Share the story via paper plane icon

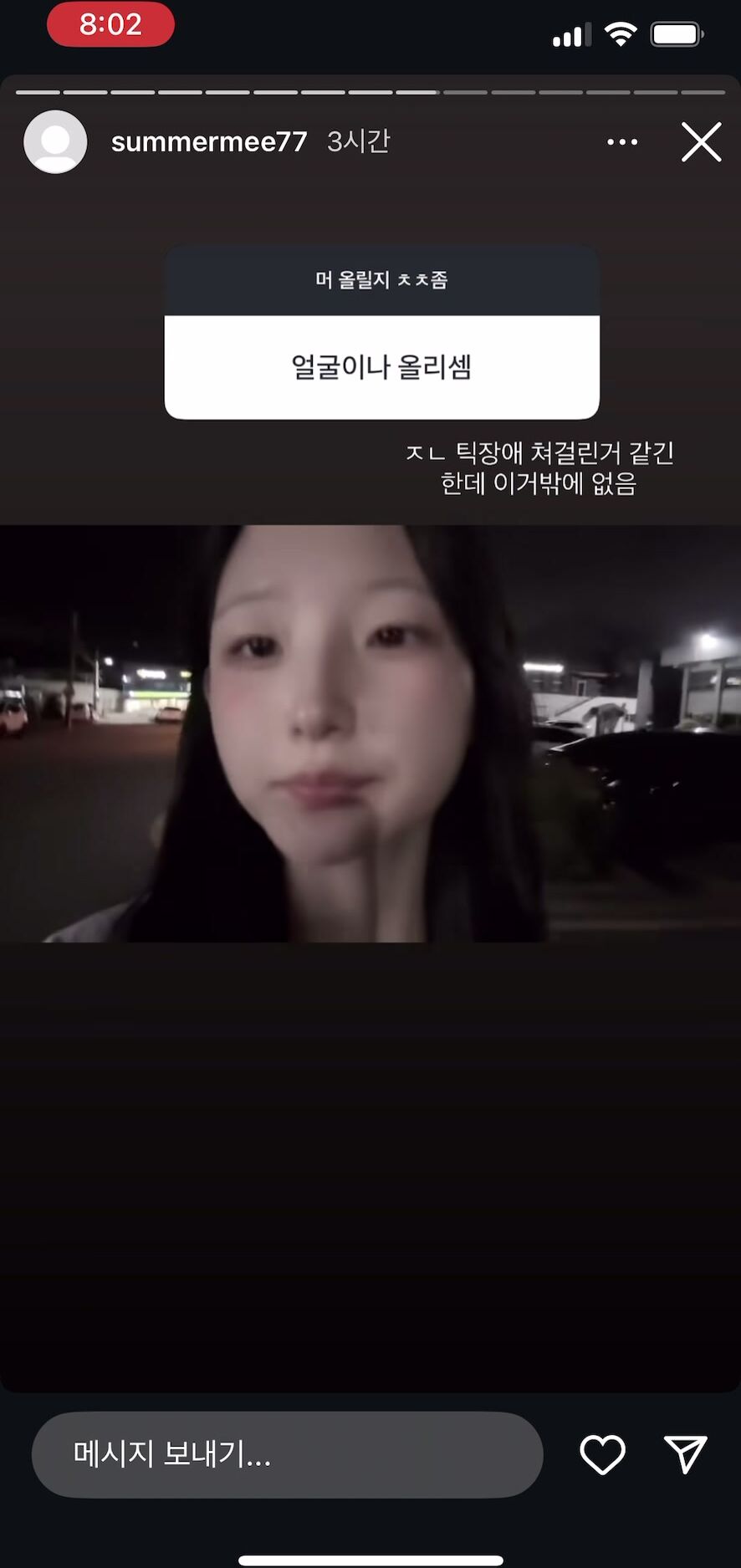(x=686, y=1454)
